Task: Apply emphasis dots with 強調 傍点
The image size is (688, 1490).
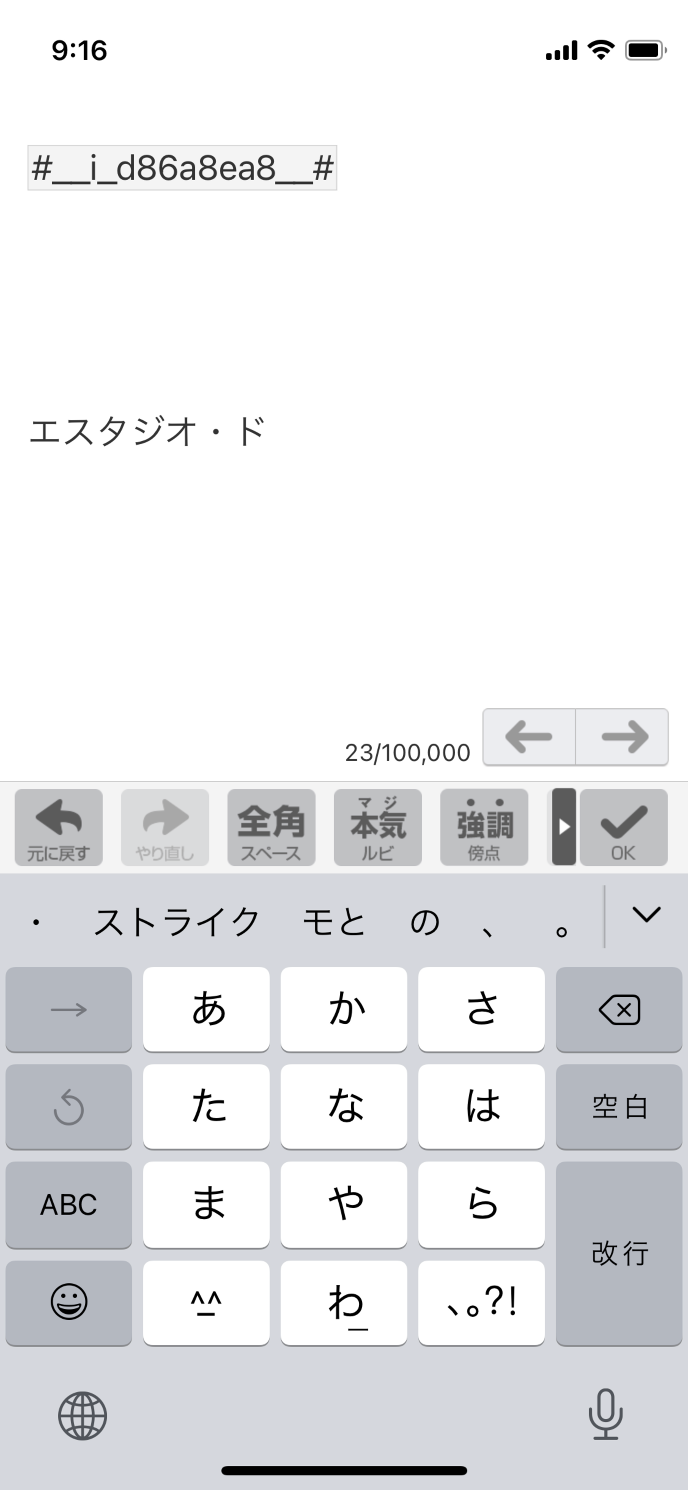Action: (x=484, y=827)
